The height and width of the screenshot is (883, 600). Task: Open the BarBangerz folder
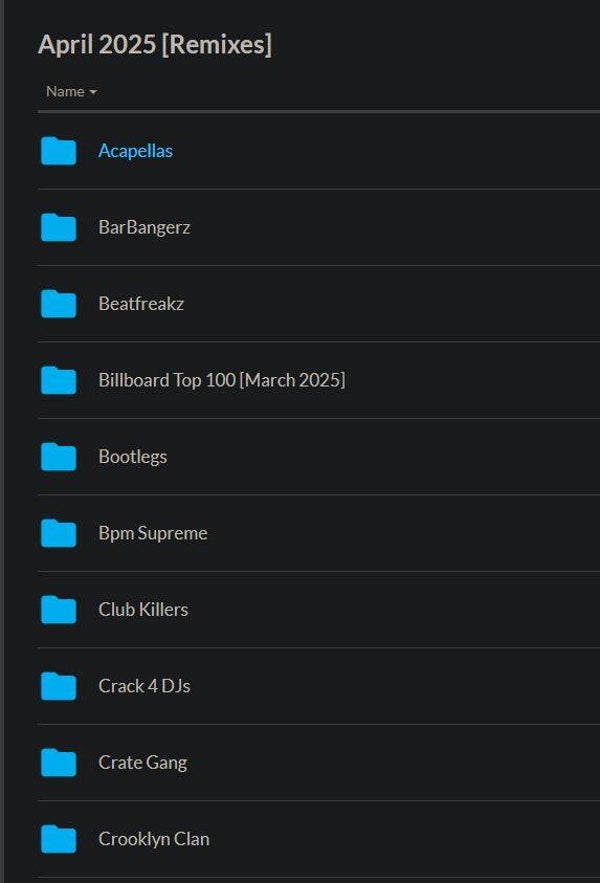pos(144,227)
